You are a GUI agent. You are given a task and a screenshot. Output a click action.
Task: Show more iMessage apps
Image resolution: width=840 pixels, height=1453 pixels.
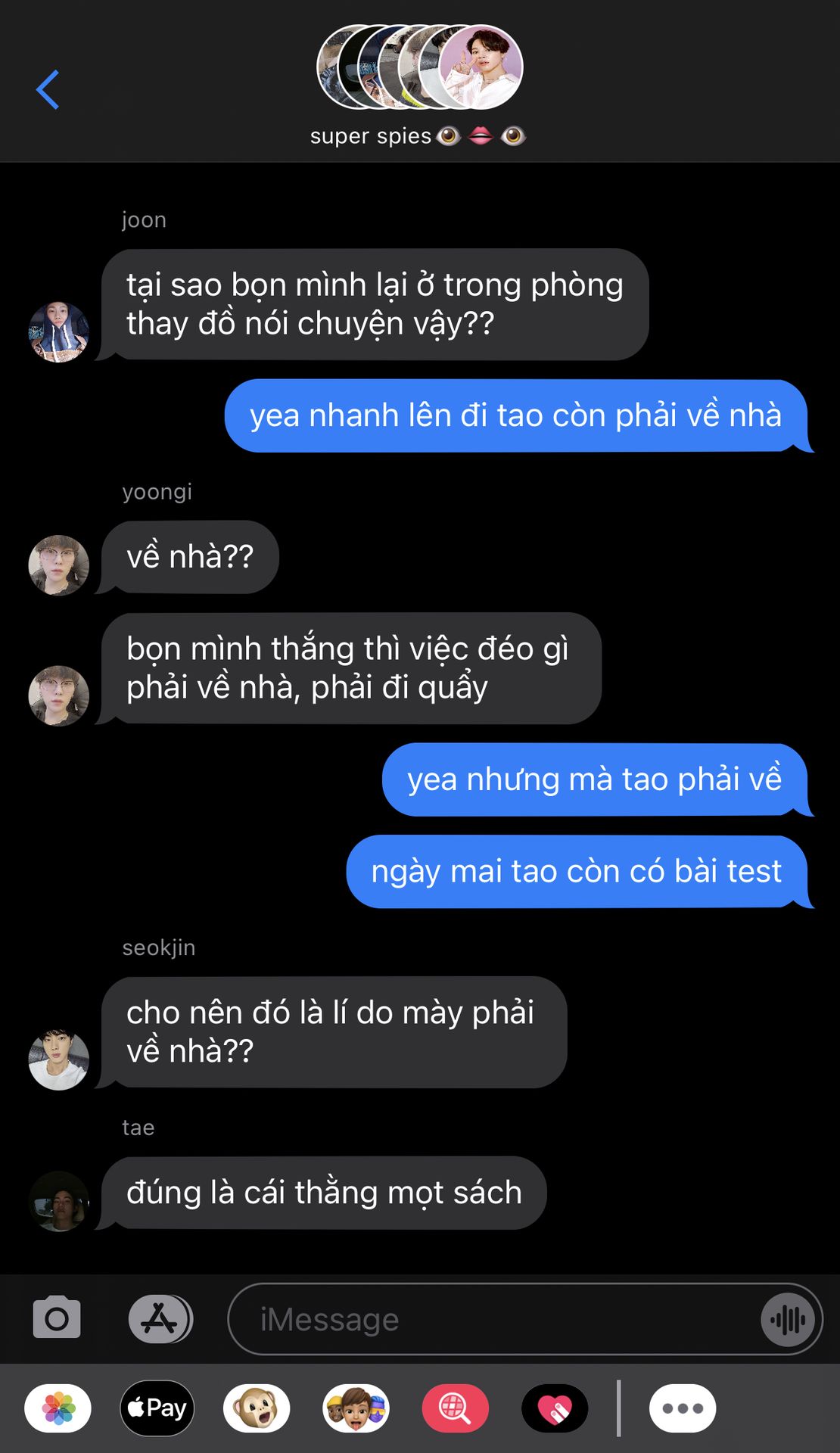[x=682, y=1408]
